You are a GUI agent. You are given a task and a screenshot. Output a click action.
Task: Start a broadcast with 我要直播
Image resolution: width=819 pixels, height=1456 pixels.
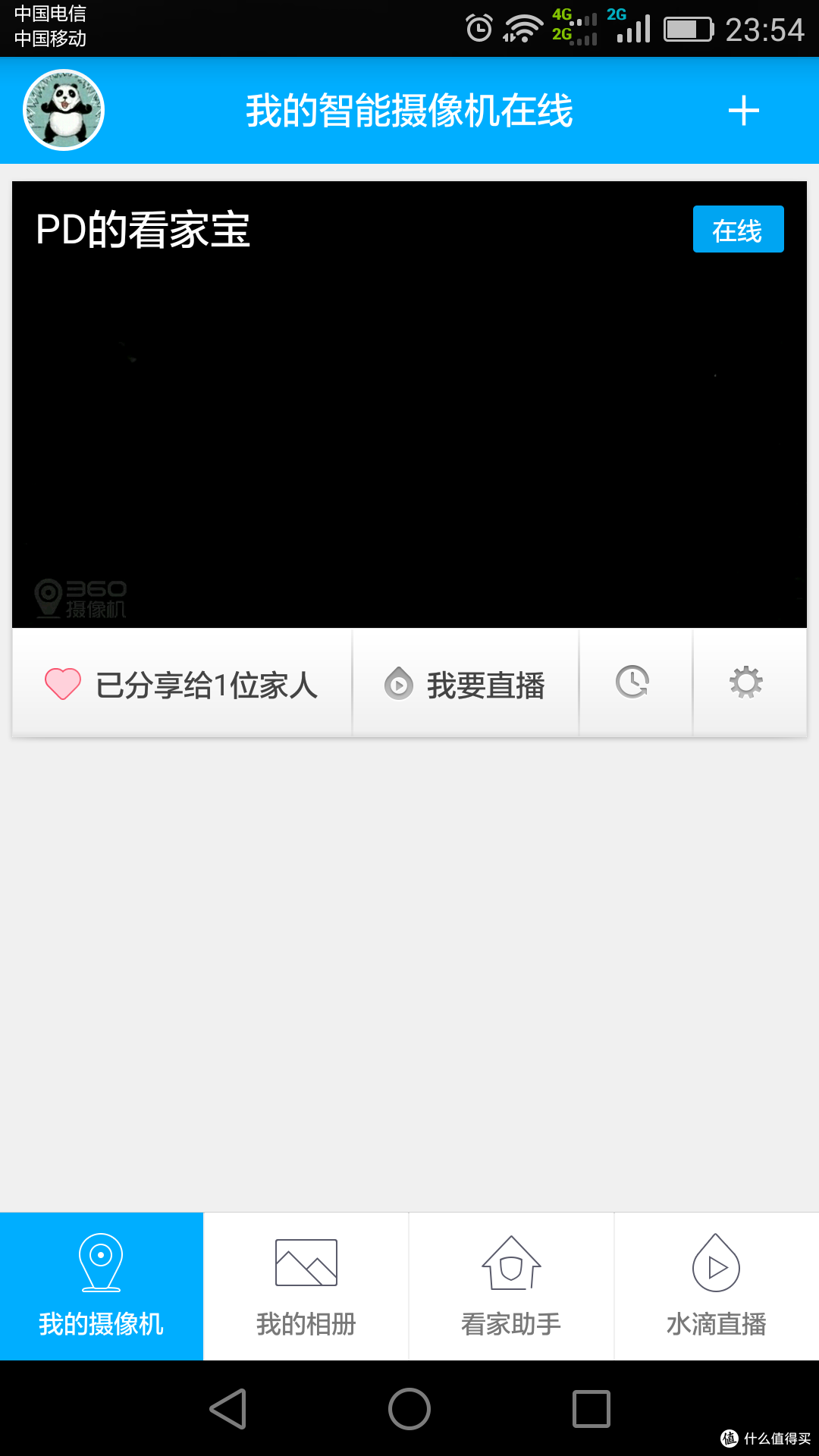click(466, 684)
